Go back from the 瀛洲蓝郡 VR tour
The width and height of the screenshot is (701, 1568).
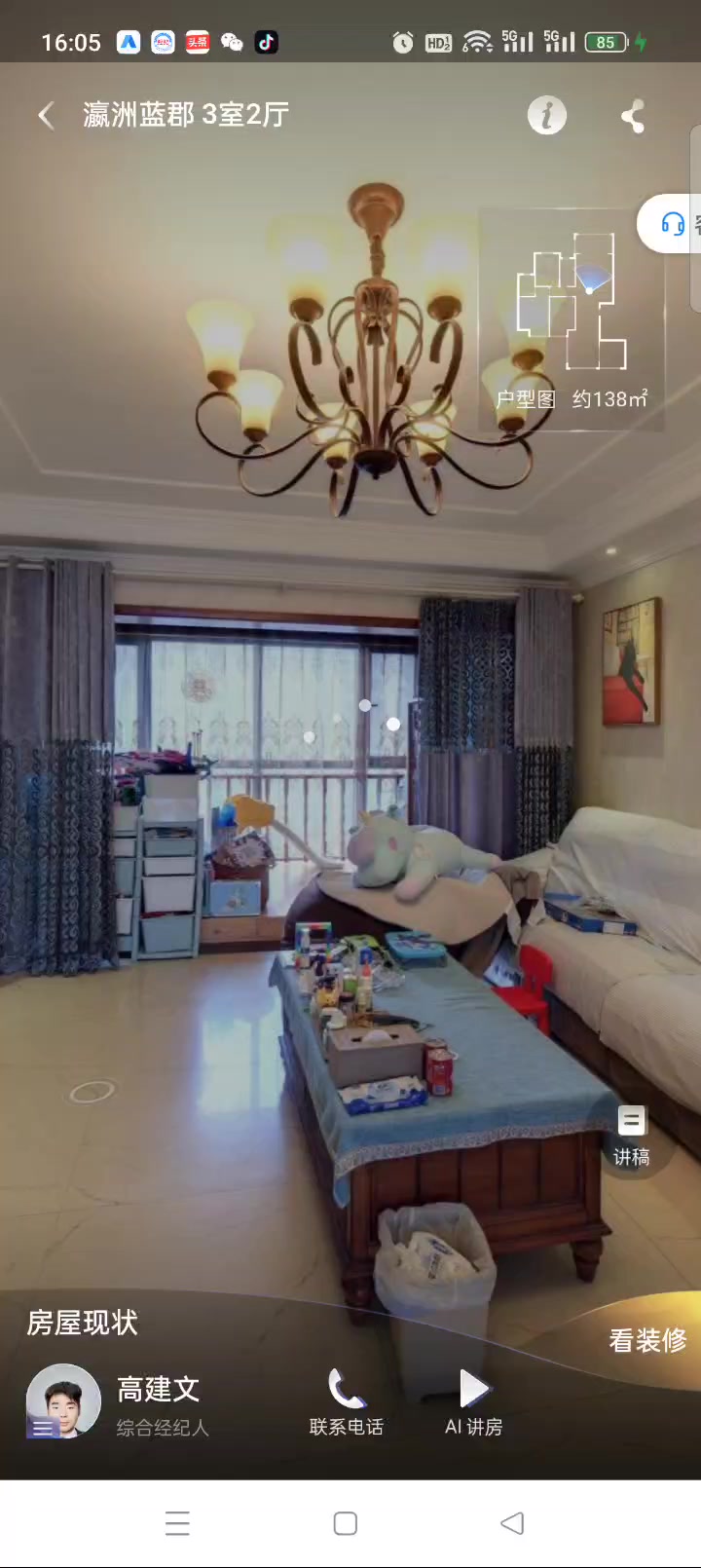click(46, 116)
